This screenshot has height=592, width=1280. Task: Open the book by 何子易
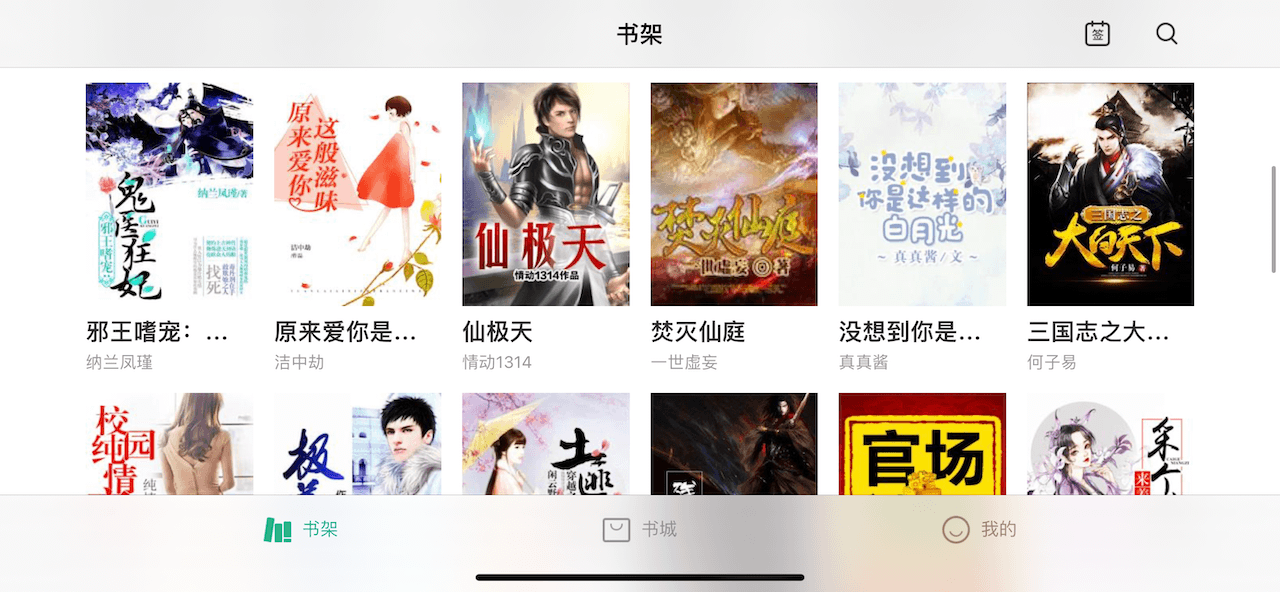[1110, 194]
